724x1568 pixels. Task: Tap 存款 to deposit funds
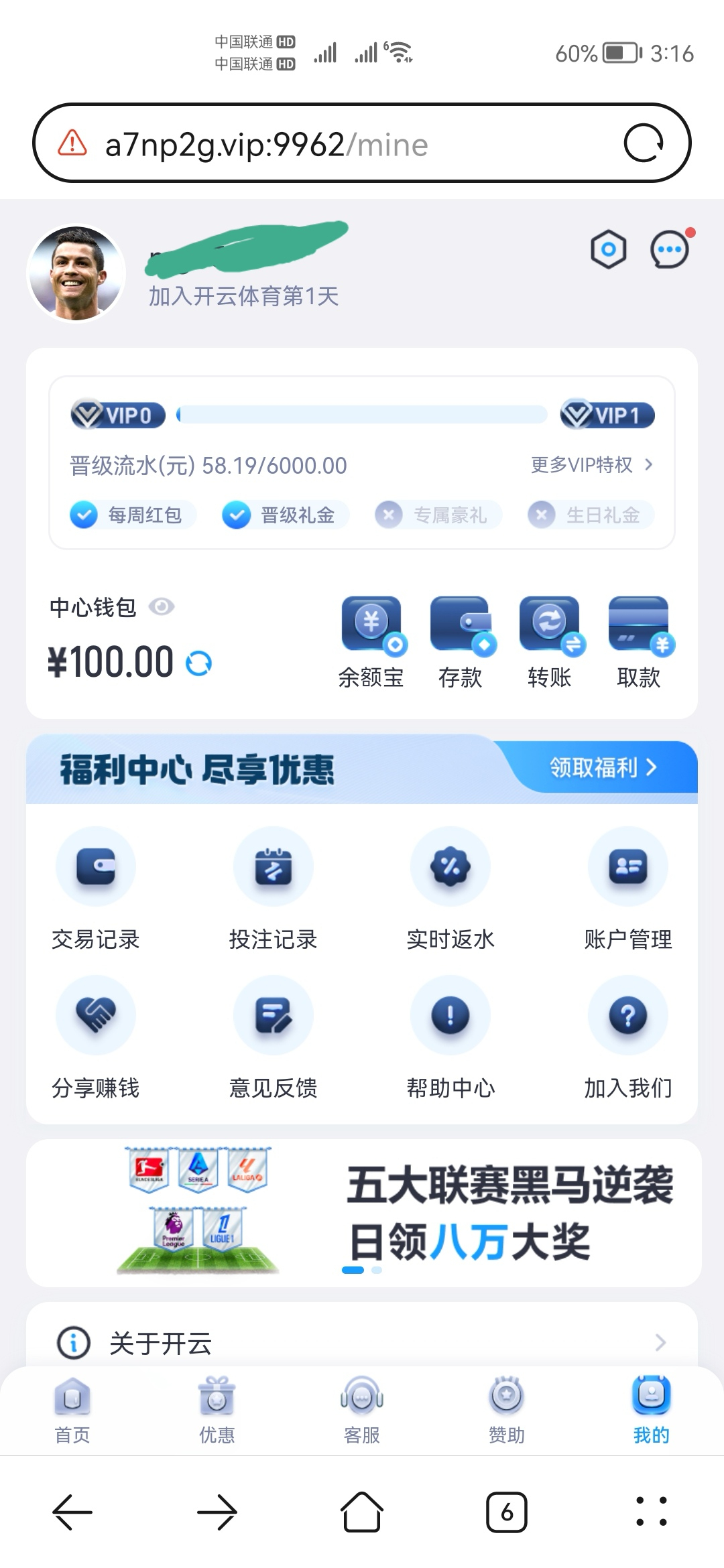(x=461, y=642)
